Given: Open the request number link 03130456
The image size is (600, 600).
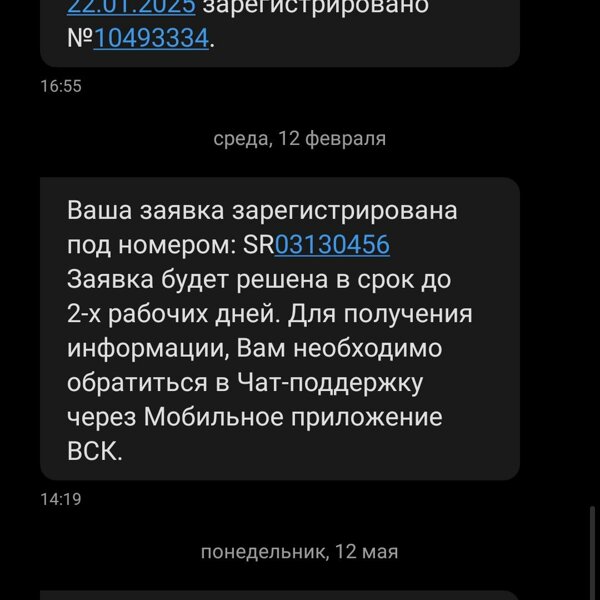Looking at the screenshot, I should point(331,245).
